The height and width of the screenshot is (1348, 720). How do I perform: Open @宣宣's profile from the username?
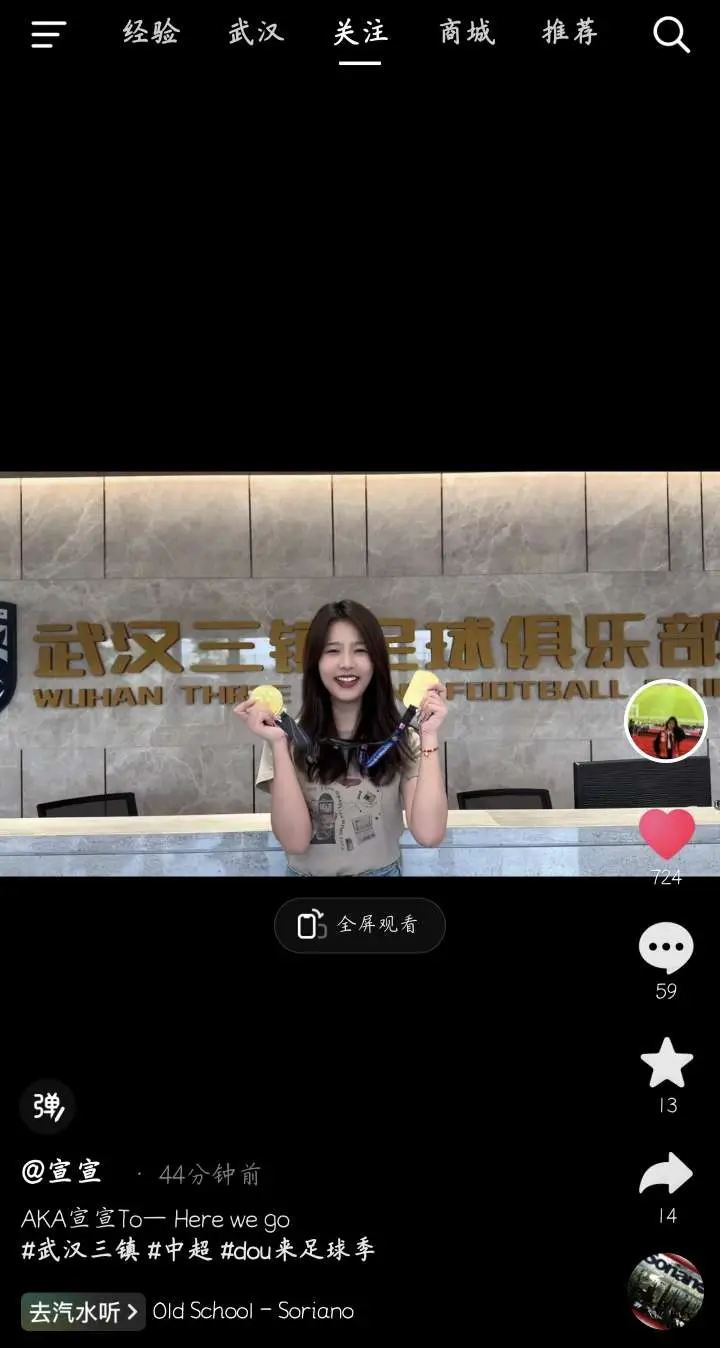click(x=62, y=1173)
